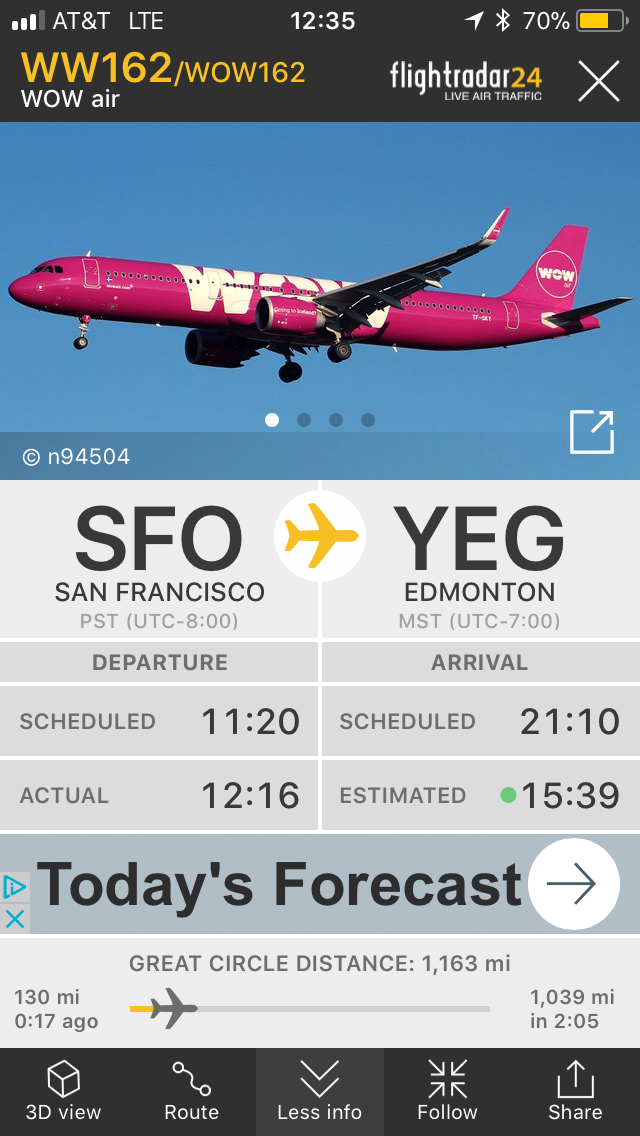The width and height of the screenshot is (640, 1136).
Task: Follow this aircraft on map
Action: [447, 1091]
